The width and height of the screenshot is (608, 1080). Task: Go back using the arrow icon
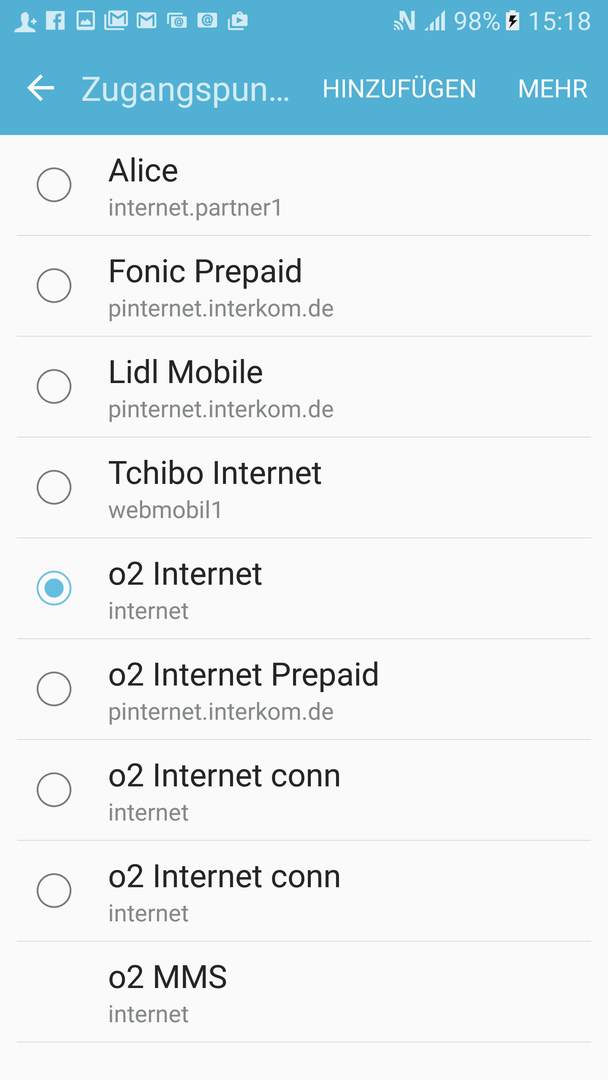point(41,88)
